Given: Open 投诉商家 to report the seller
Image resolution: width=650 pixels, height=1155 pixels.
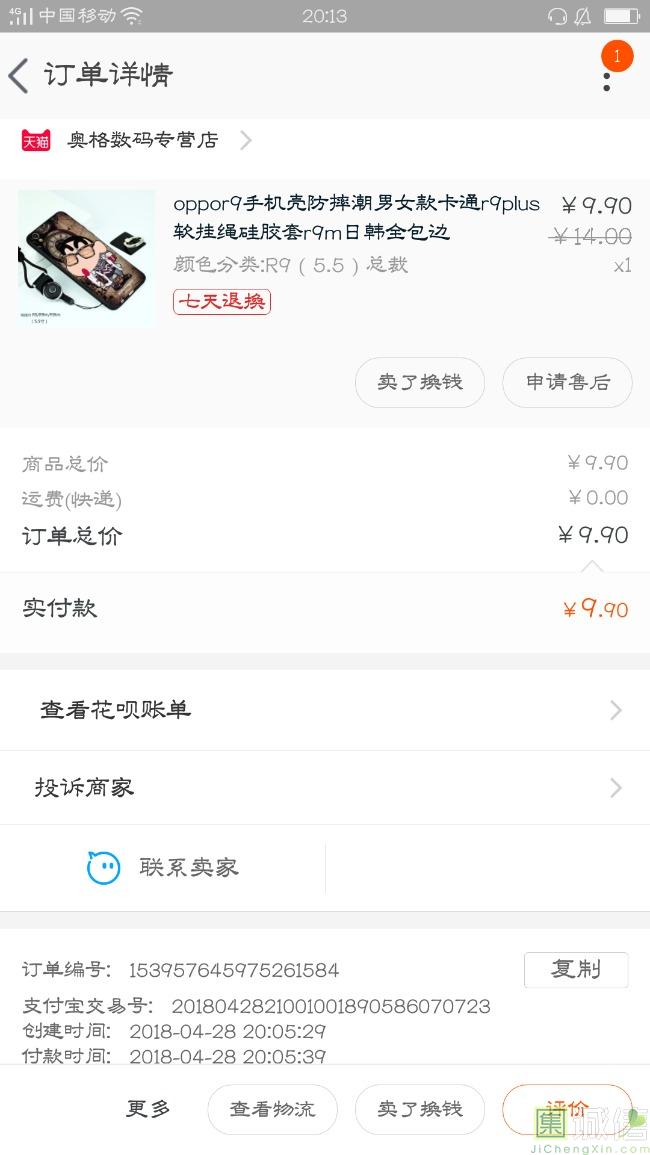Looking at the screenshot, I should click(325, 788).
